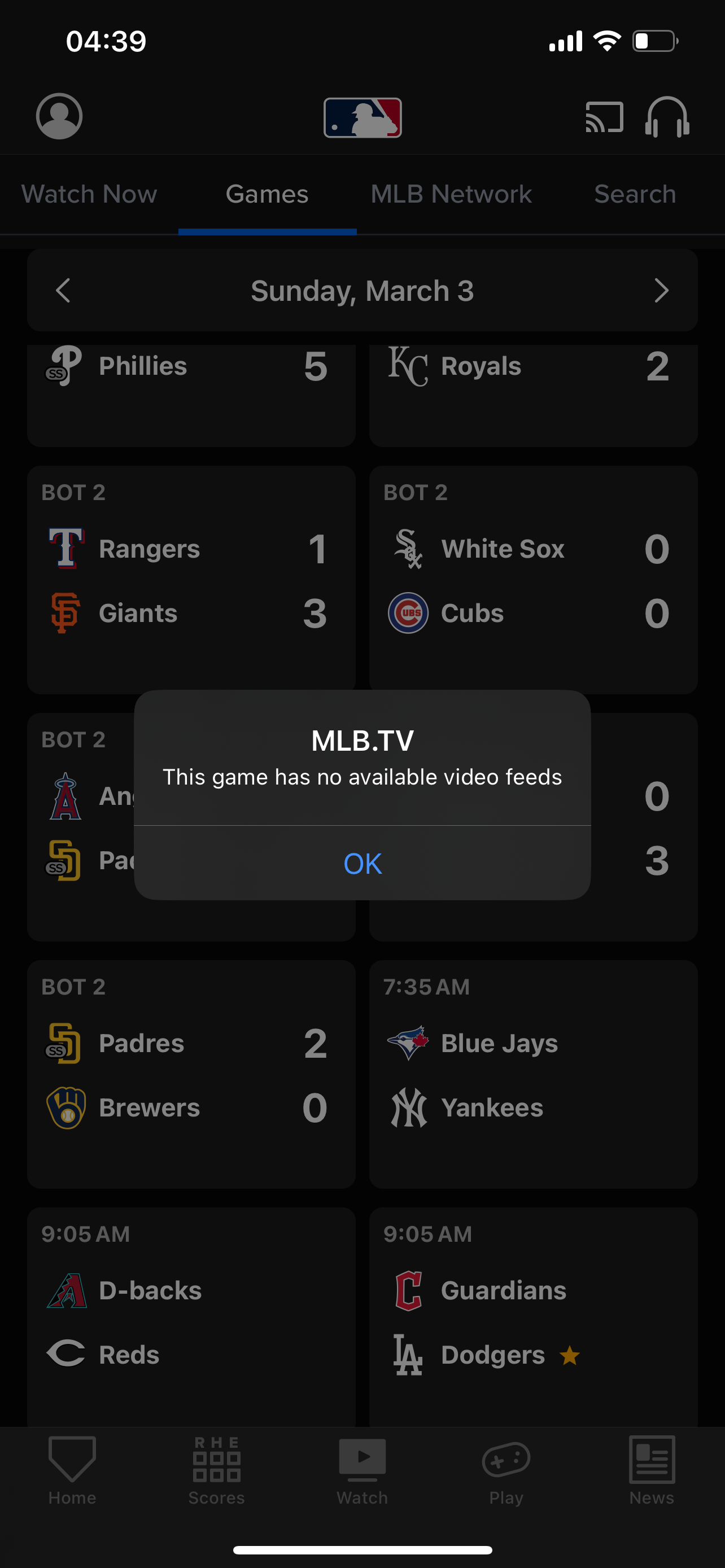
Task: Go to previous day with left chevron
Action: pyautogui.click(x=63, y=290)
